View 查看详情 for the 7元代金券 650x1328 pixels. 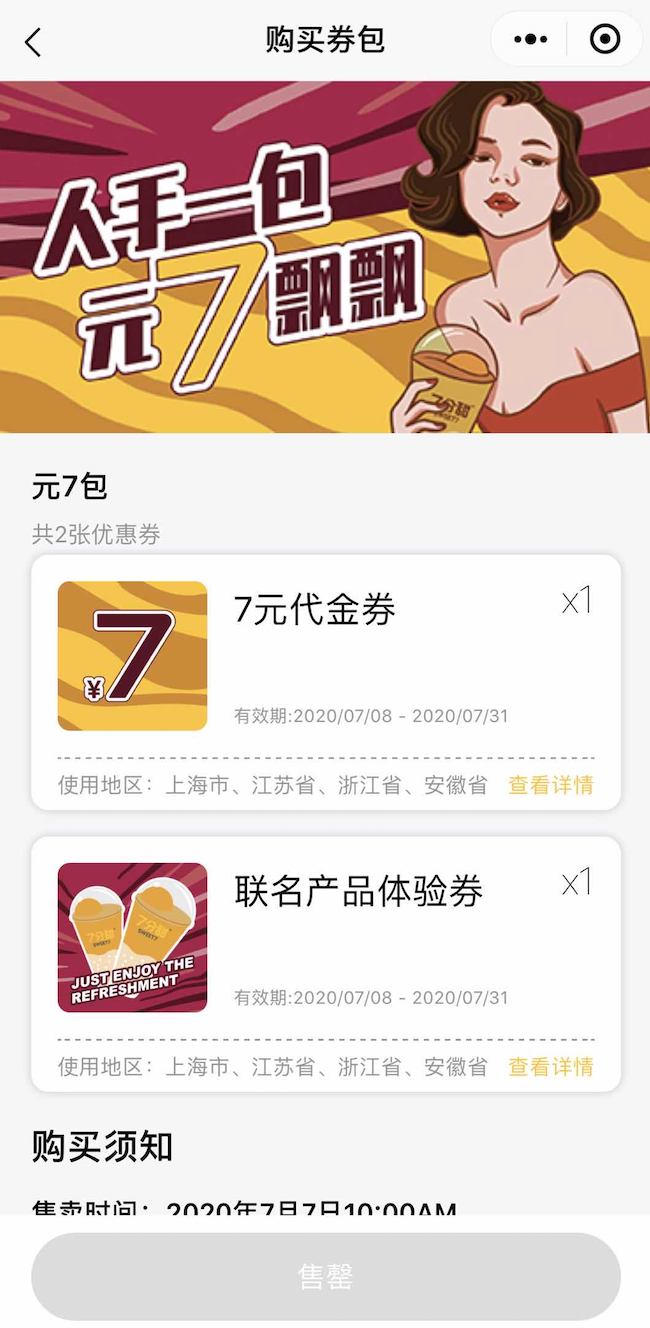tap(550, 785)
